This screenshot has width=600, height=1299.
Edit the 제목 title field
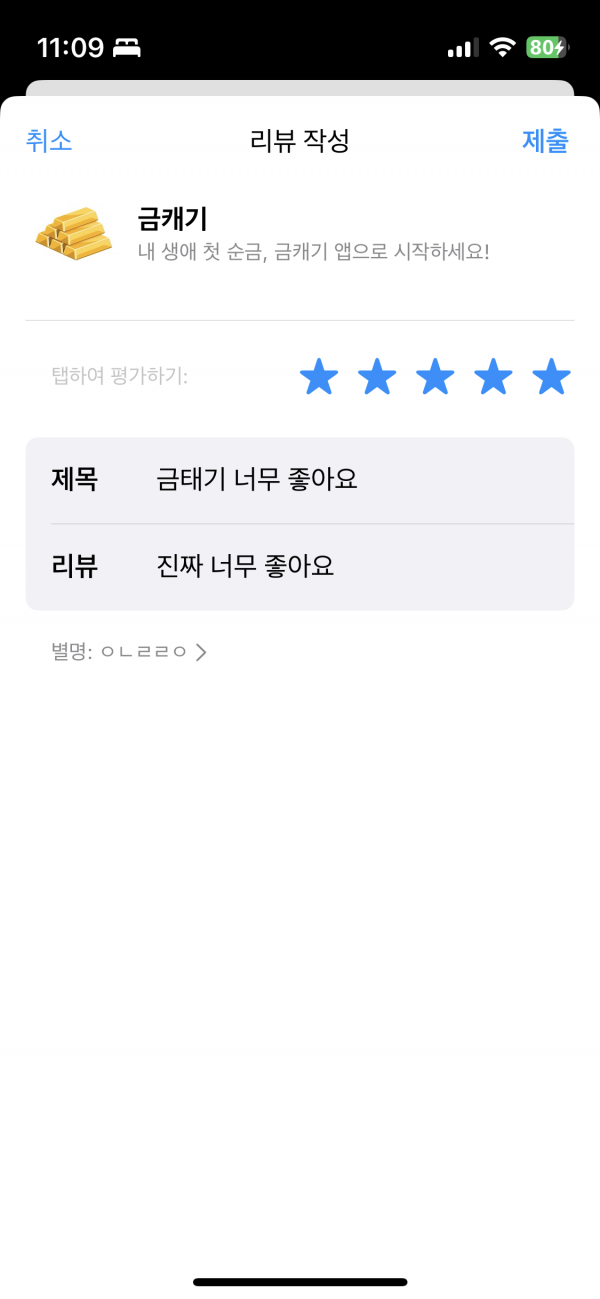300,480
